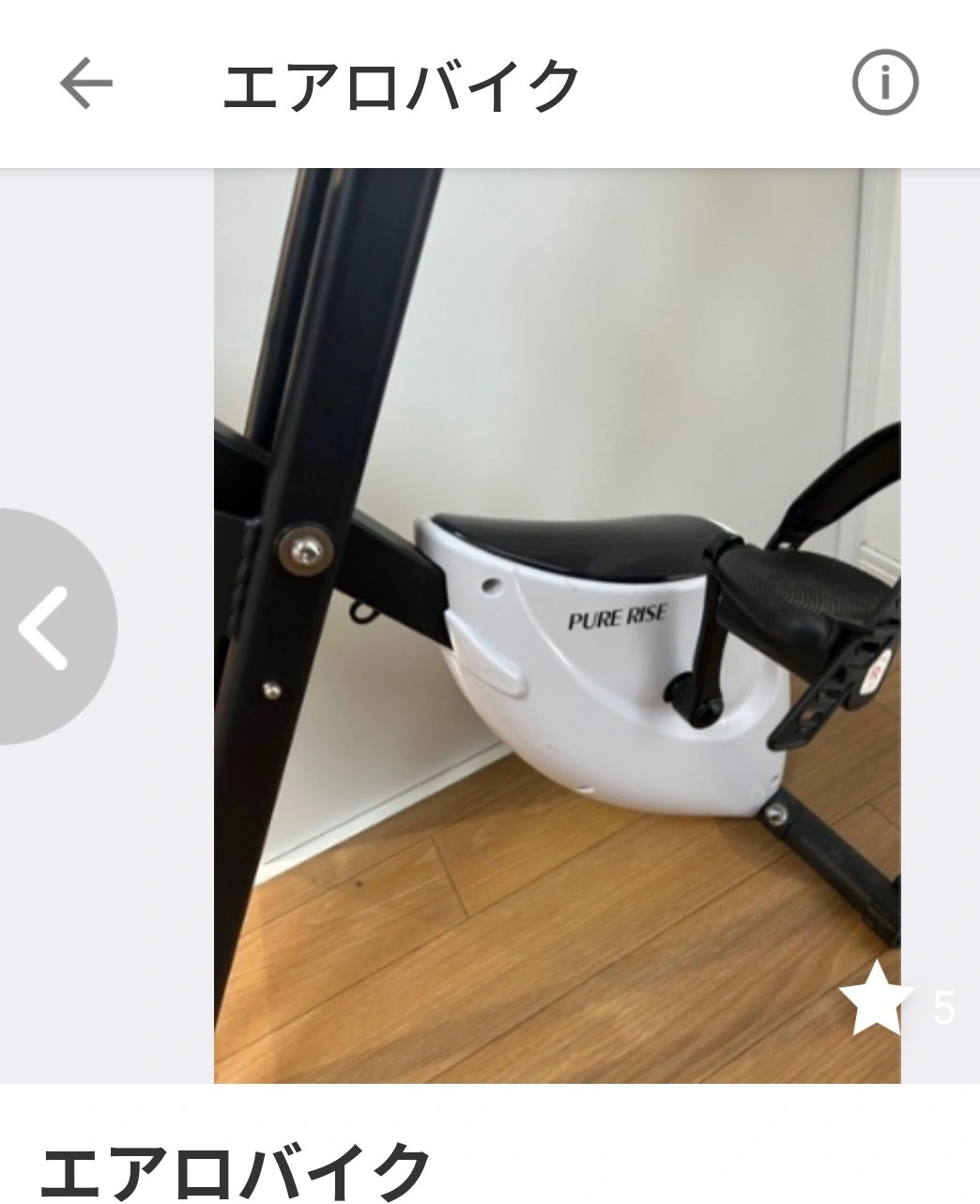Show the previous photo with the left chevron

45,626
